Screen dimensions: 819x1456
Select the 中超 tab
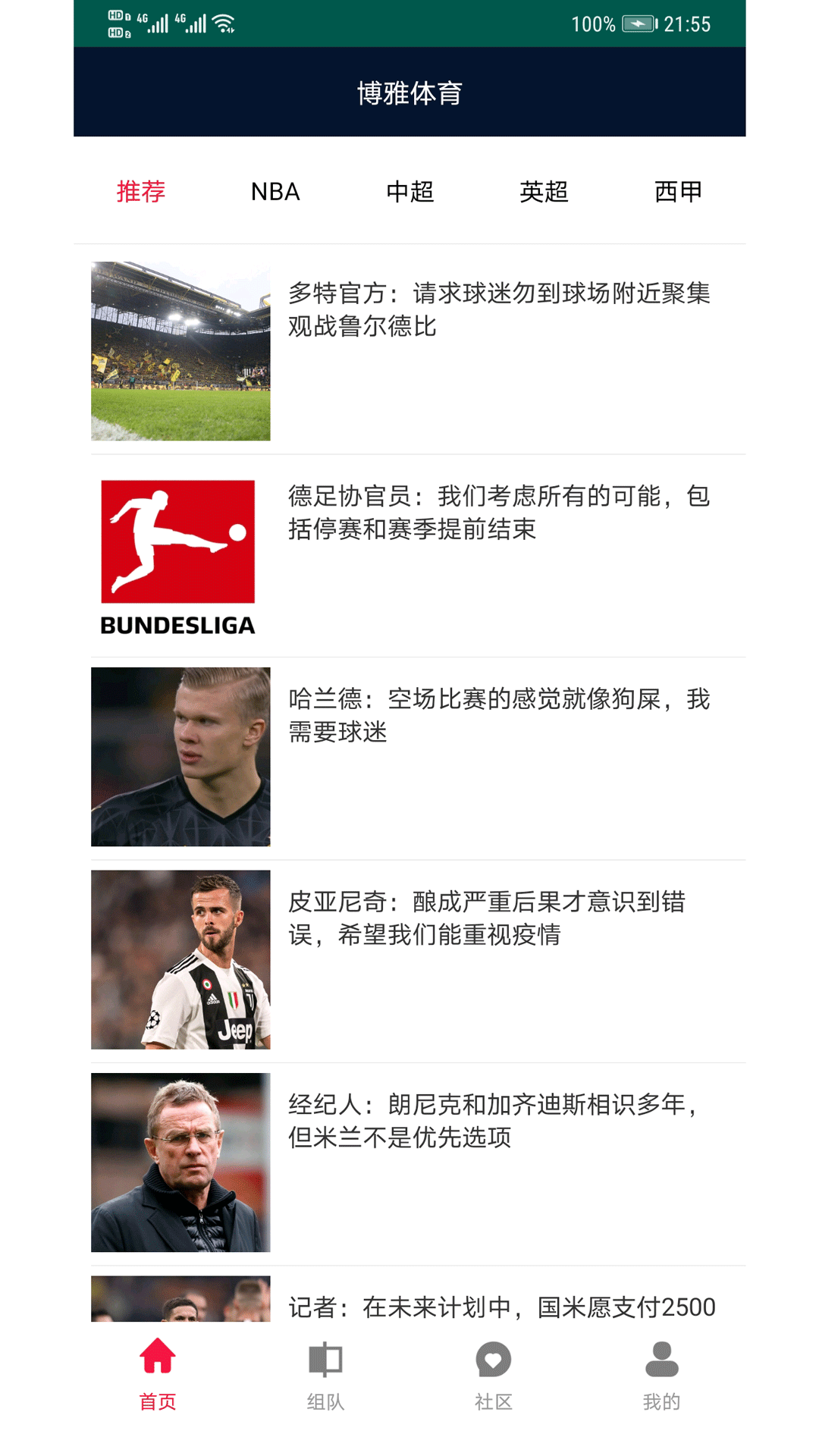click(x=409, y=191)
